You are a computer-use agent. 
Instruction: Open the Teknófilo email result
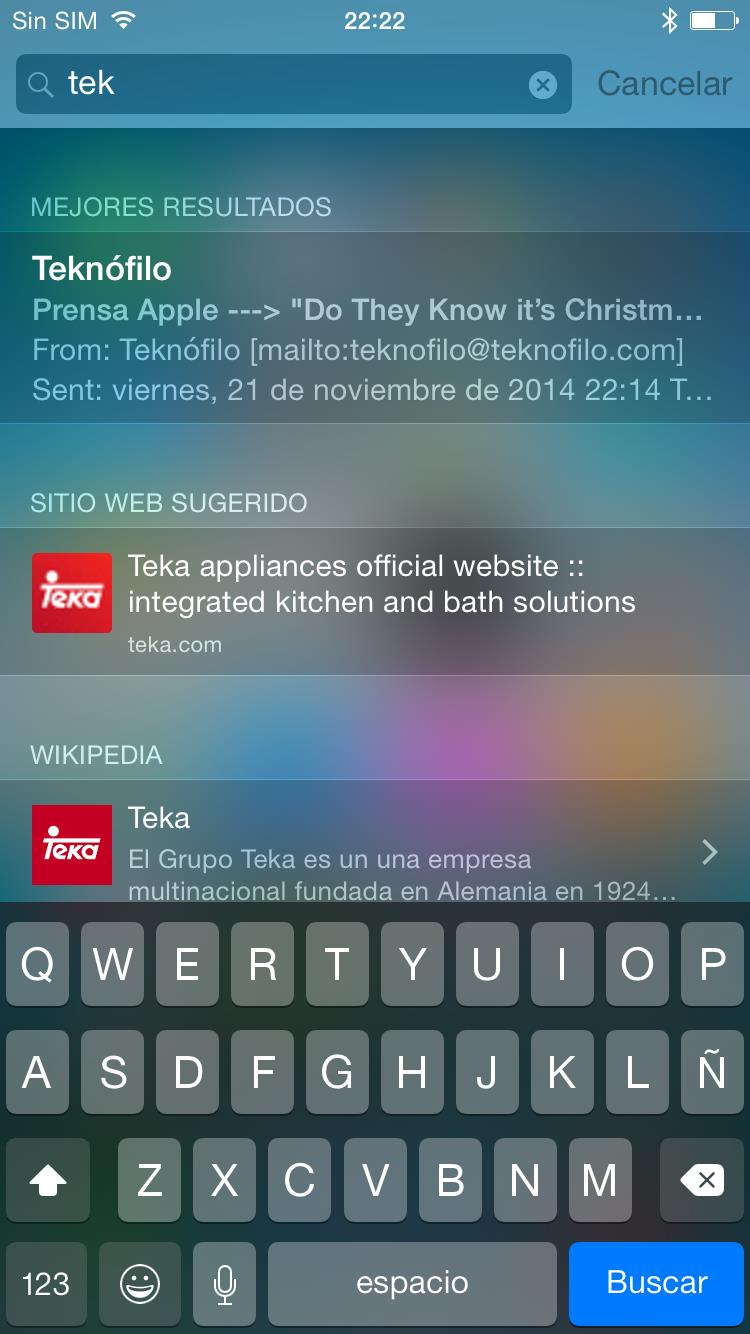pos(372,328)
